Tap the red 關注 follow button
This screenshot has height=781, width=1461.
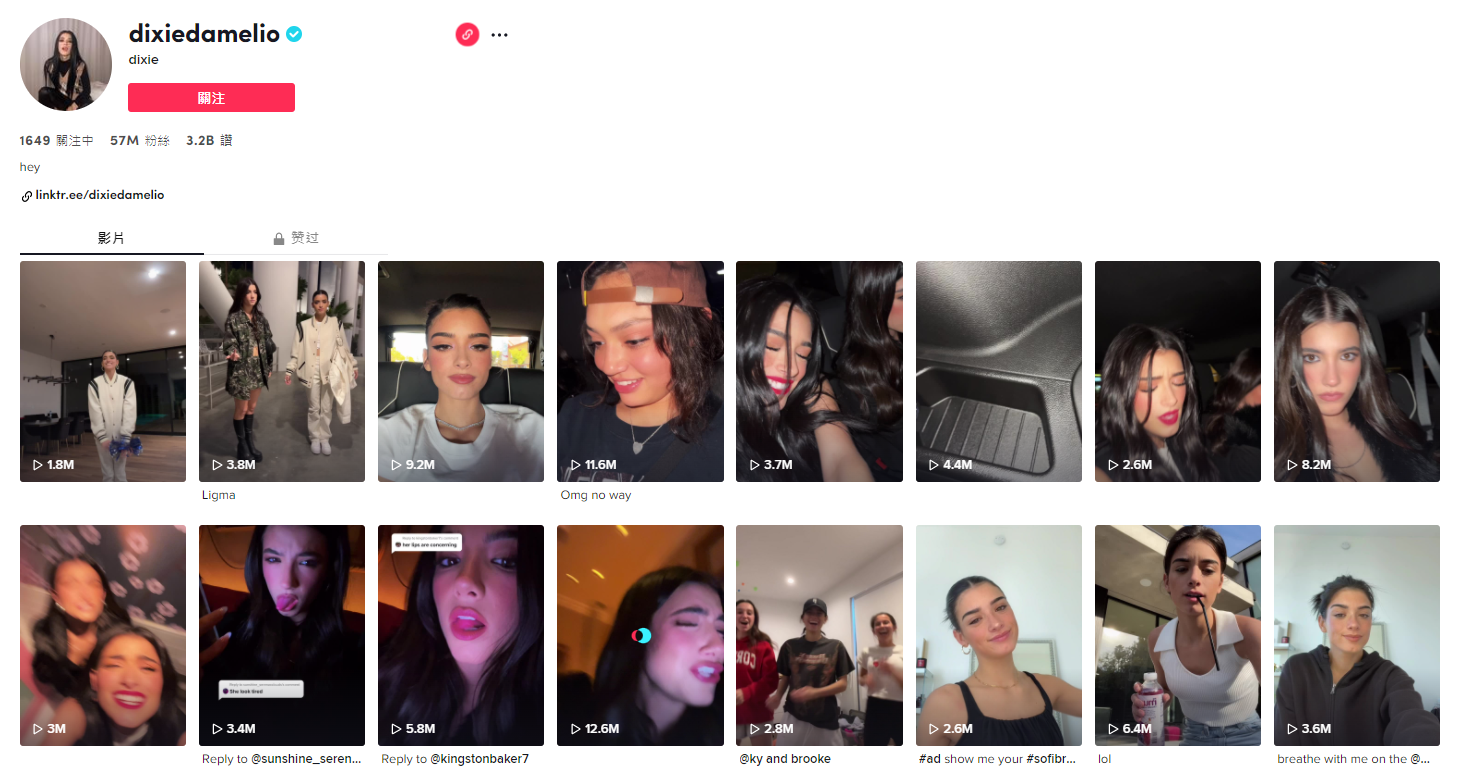pos(211,98)
